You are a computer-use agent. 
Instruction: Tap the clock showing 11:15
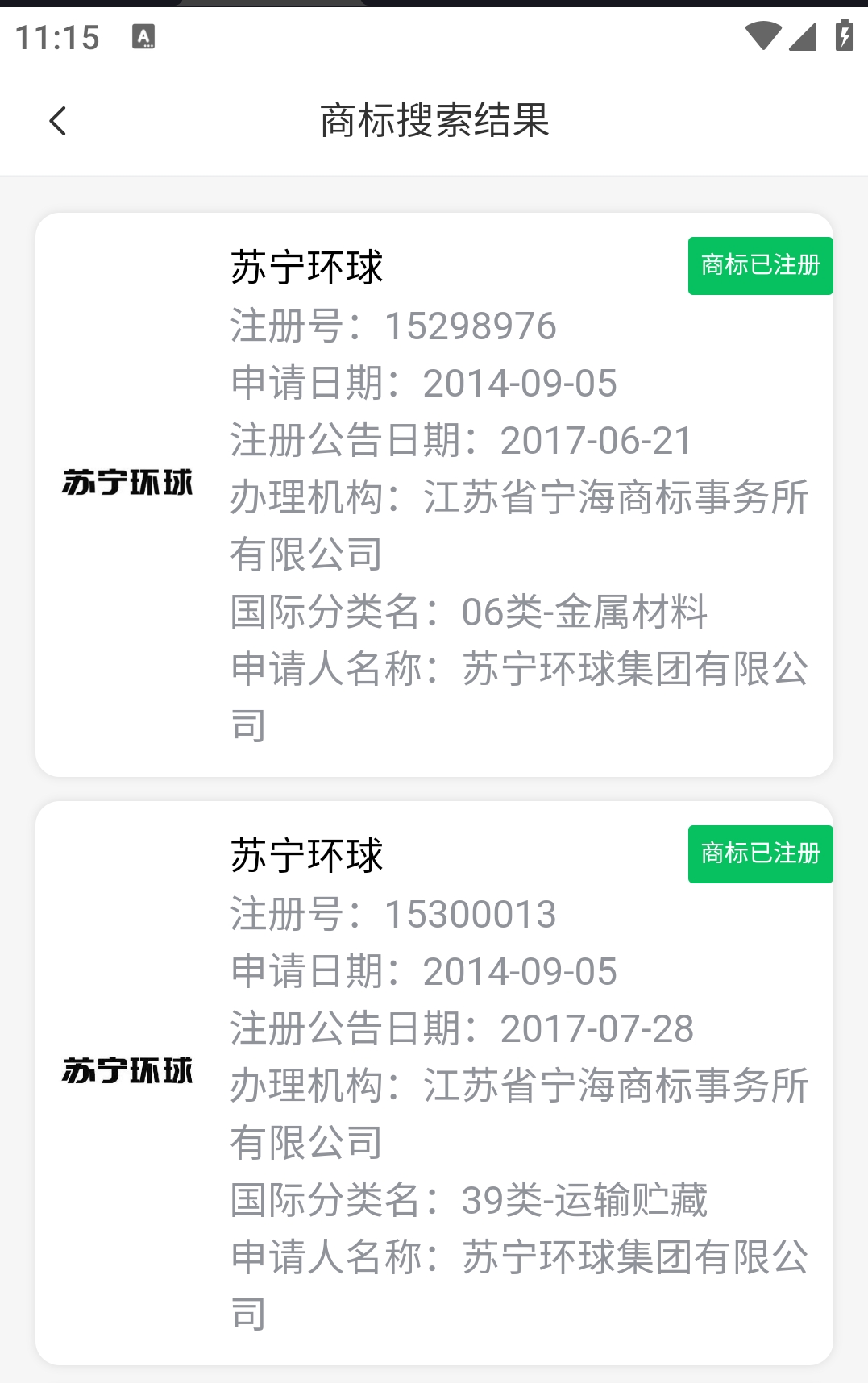pyautogui.click(x=56, y=35)
